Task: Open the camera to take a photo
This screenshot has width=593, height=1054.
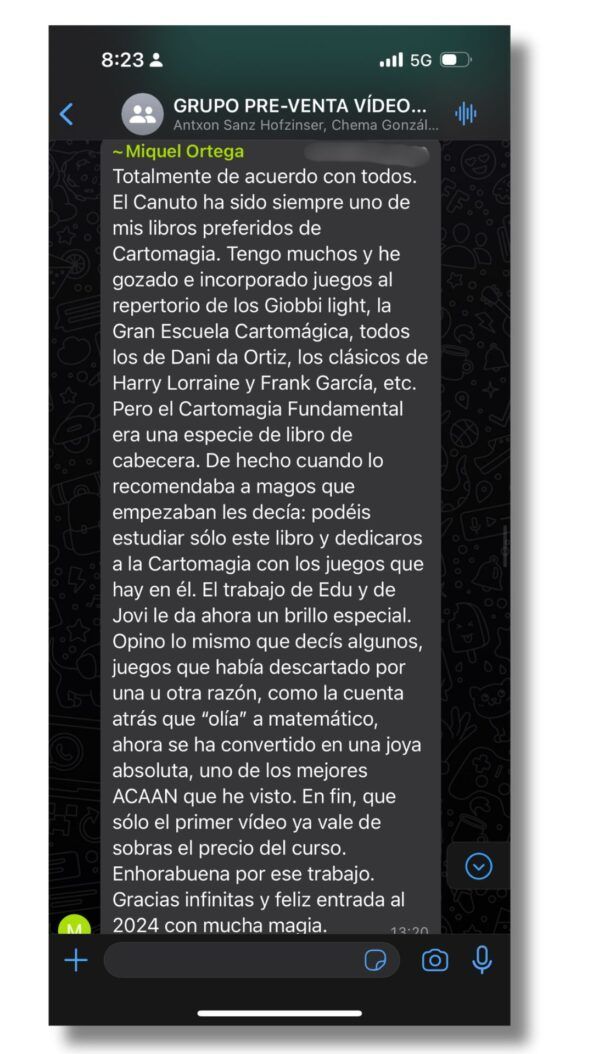Action: pos(435,961)
